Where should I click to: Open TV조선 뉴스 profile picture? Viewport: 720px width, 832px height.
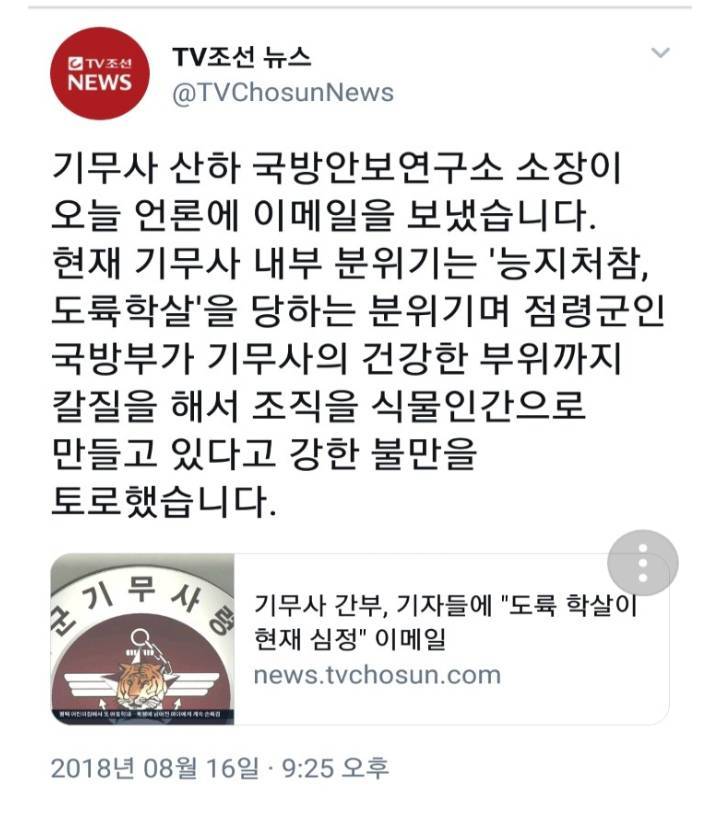(100, 74)
